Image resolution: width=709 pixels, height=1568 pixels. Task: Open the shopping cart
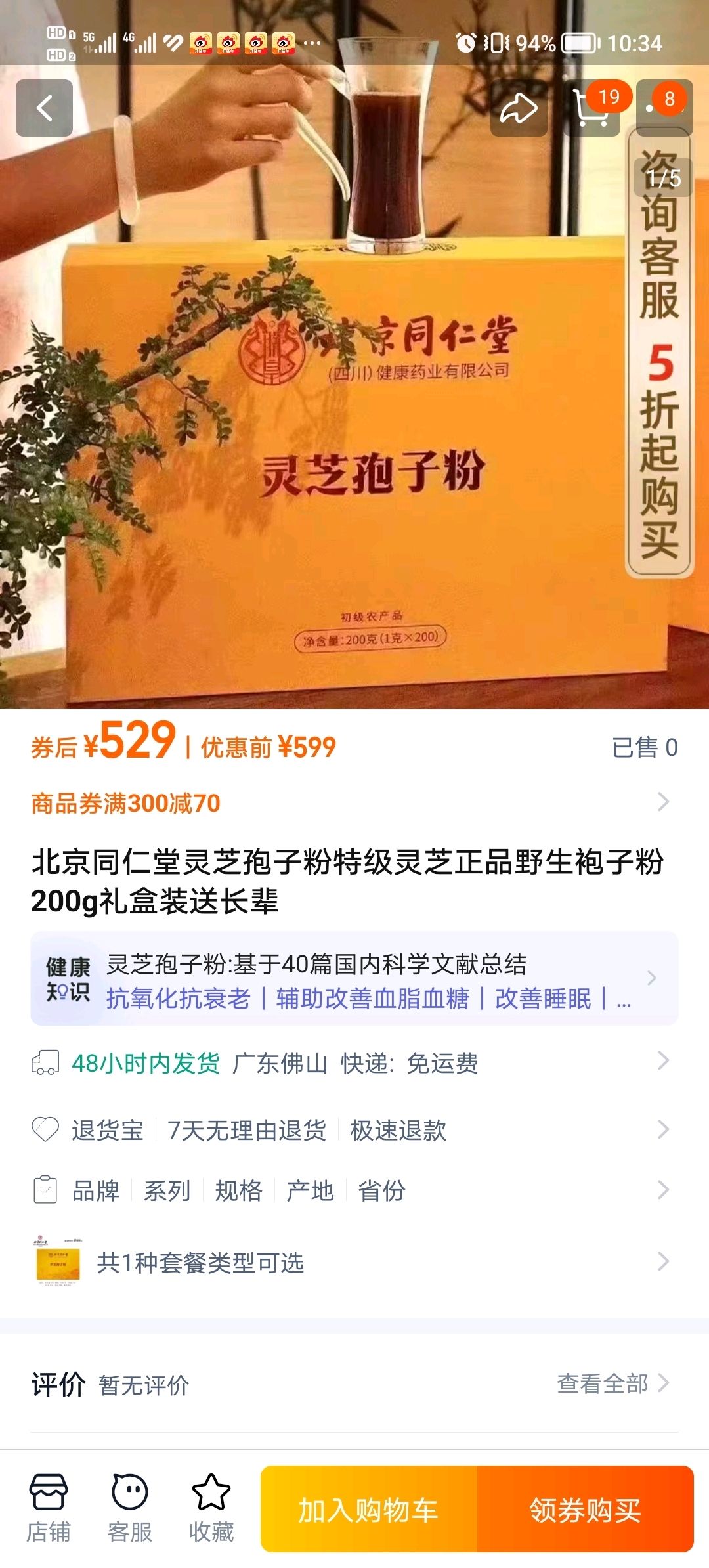coord(591,108)
